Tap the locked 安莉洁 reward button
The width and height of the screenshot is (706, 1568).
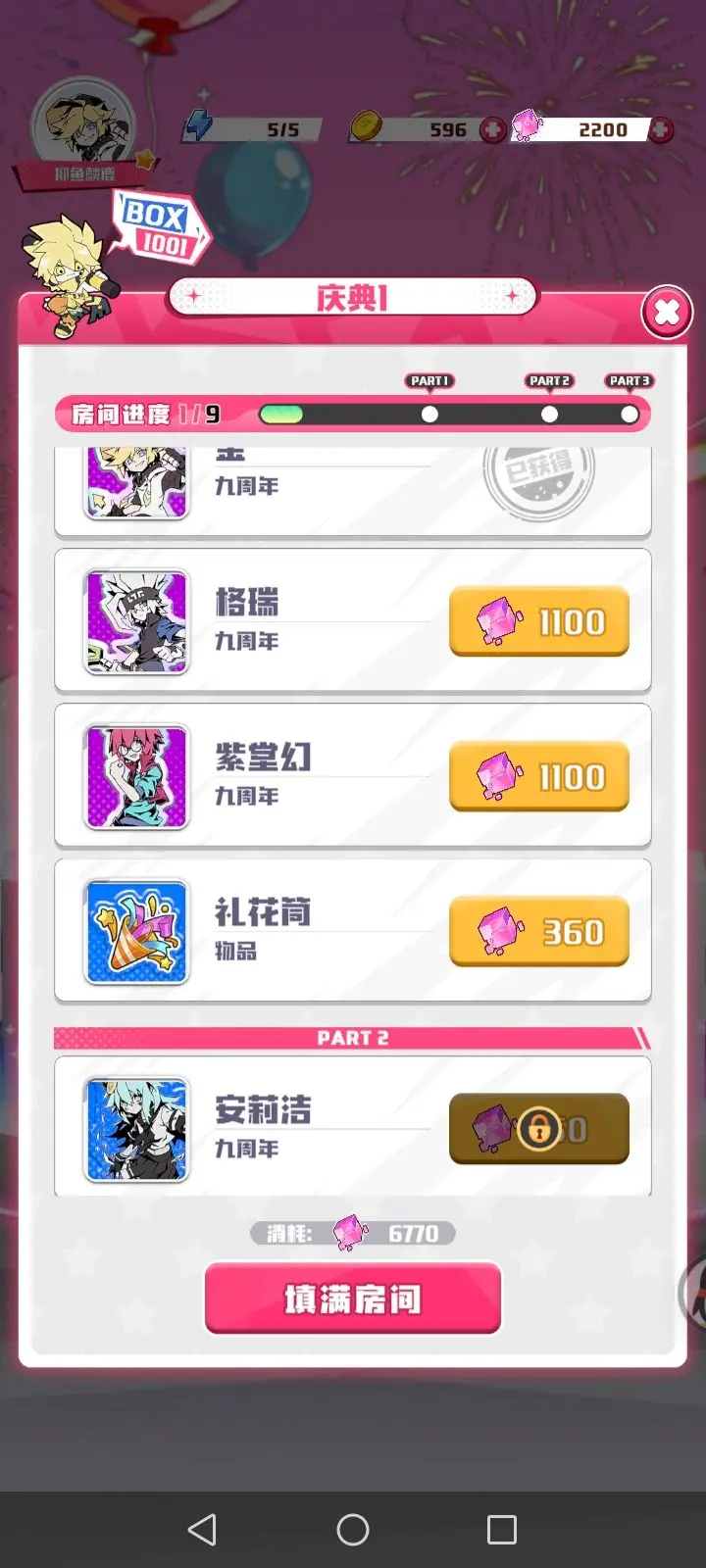pos(538,1129)
